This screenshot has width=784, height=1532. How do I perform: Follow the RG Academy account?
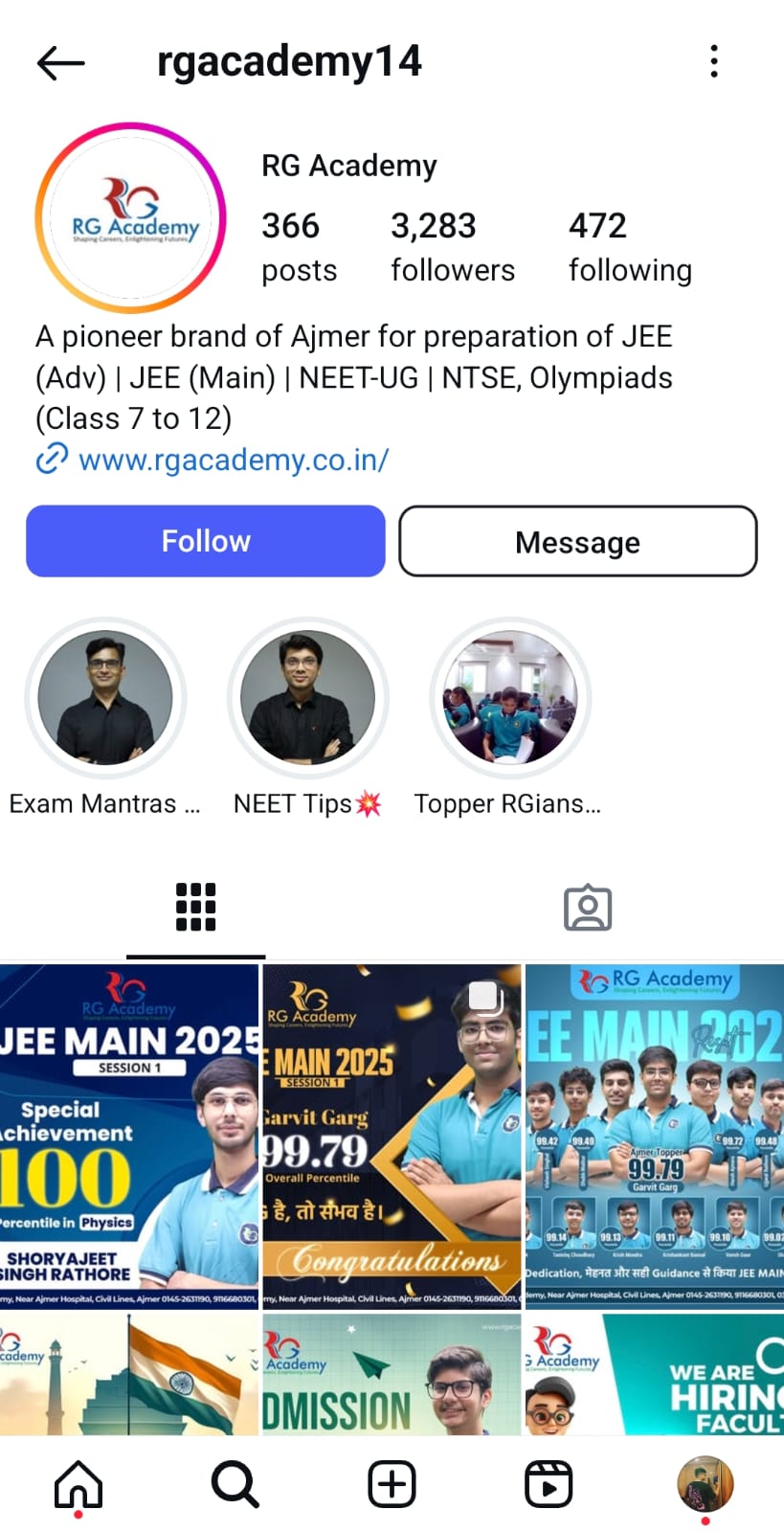click(x=206, y=541)
